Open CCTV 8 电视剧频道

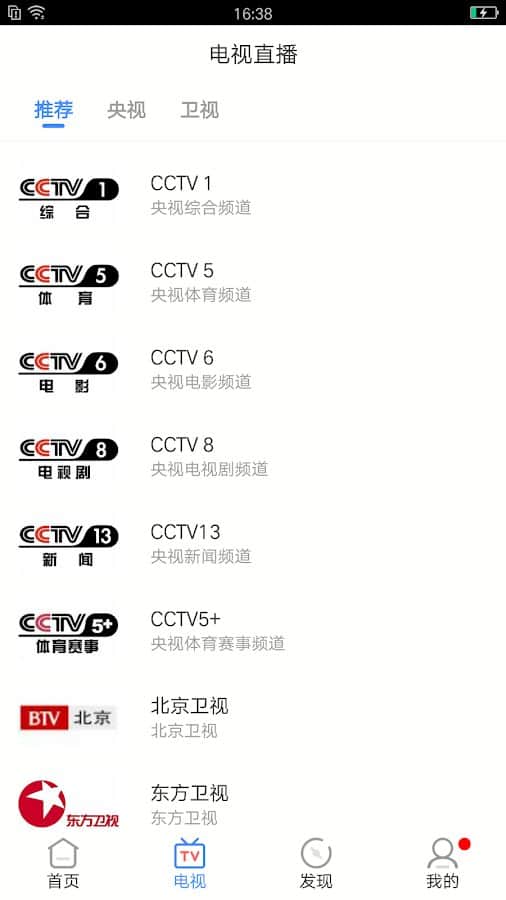click(253, 459)
